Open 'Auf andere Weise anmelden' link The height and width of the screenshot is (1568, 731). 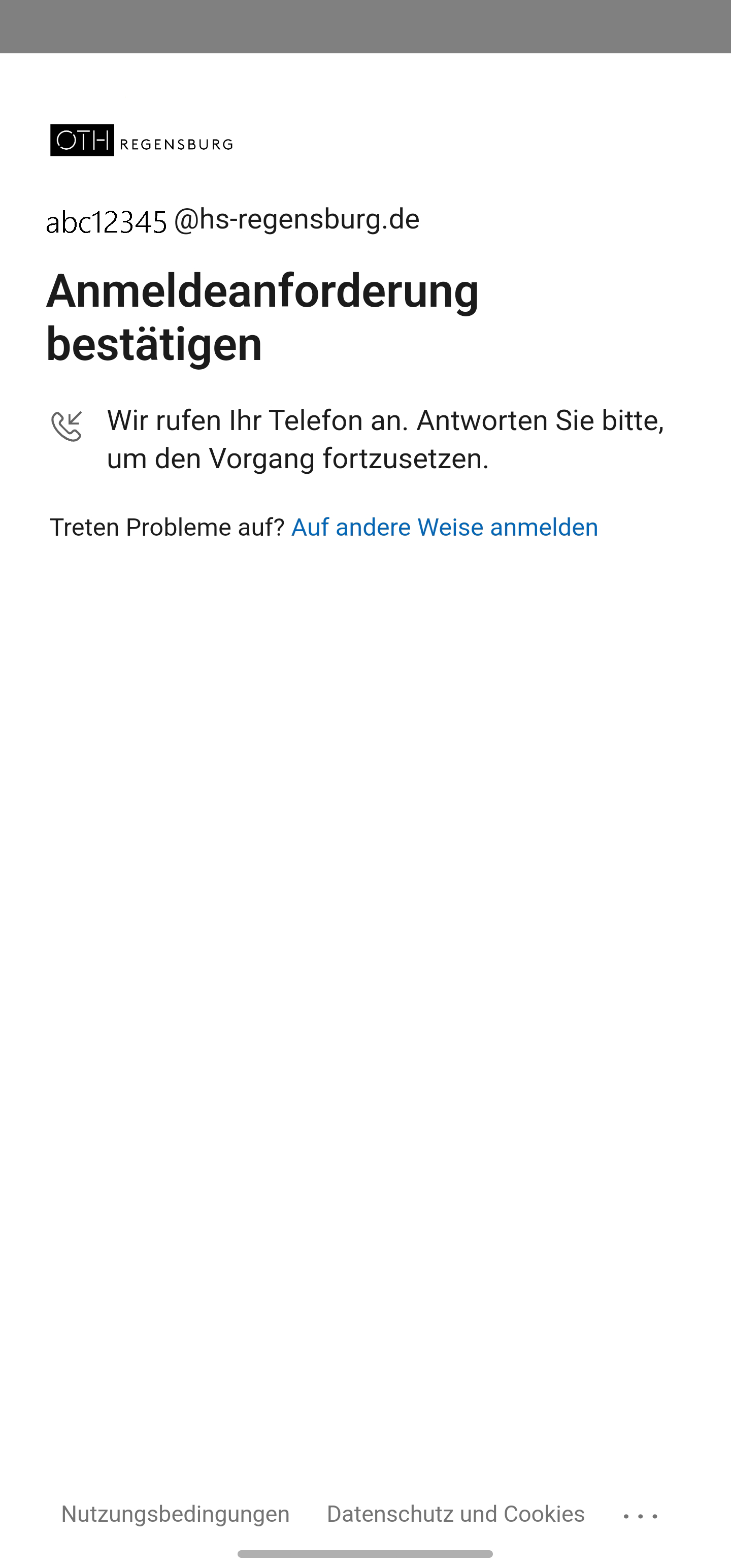point(444,527)
